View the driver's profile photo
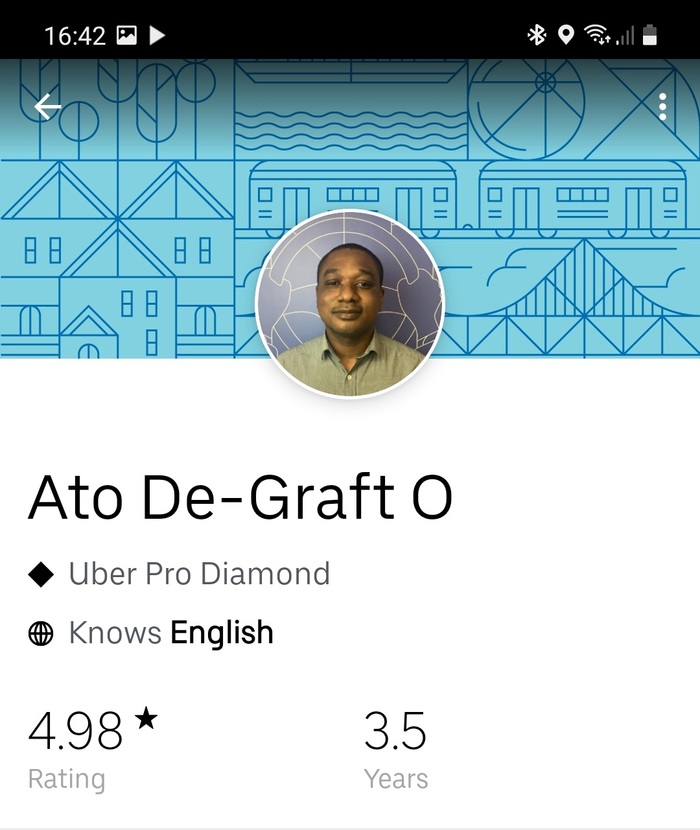The image size is (700, 830). point(350,304)
